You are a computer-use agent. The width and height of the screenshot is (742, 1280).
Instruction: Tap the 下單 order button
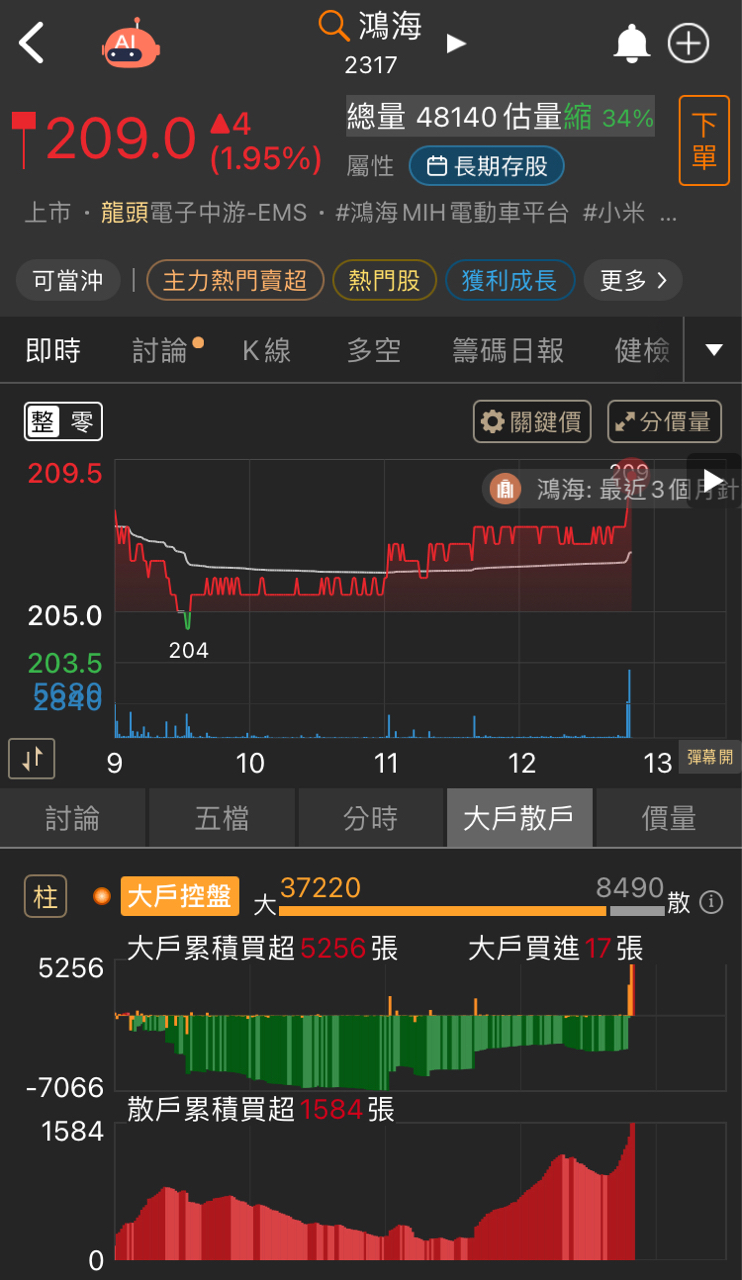704,141
